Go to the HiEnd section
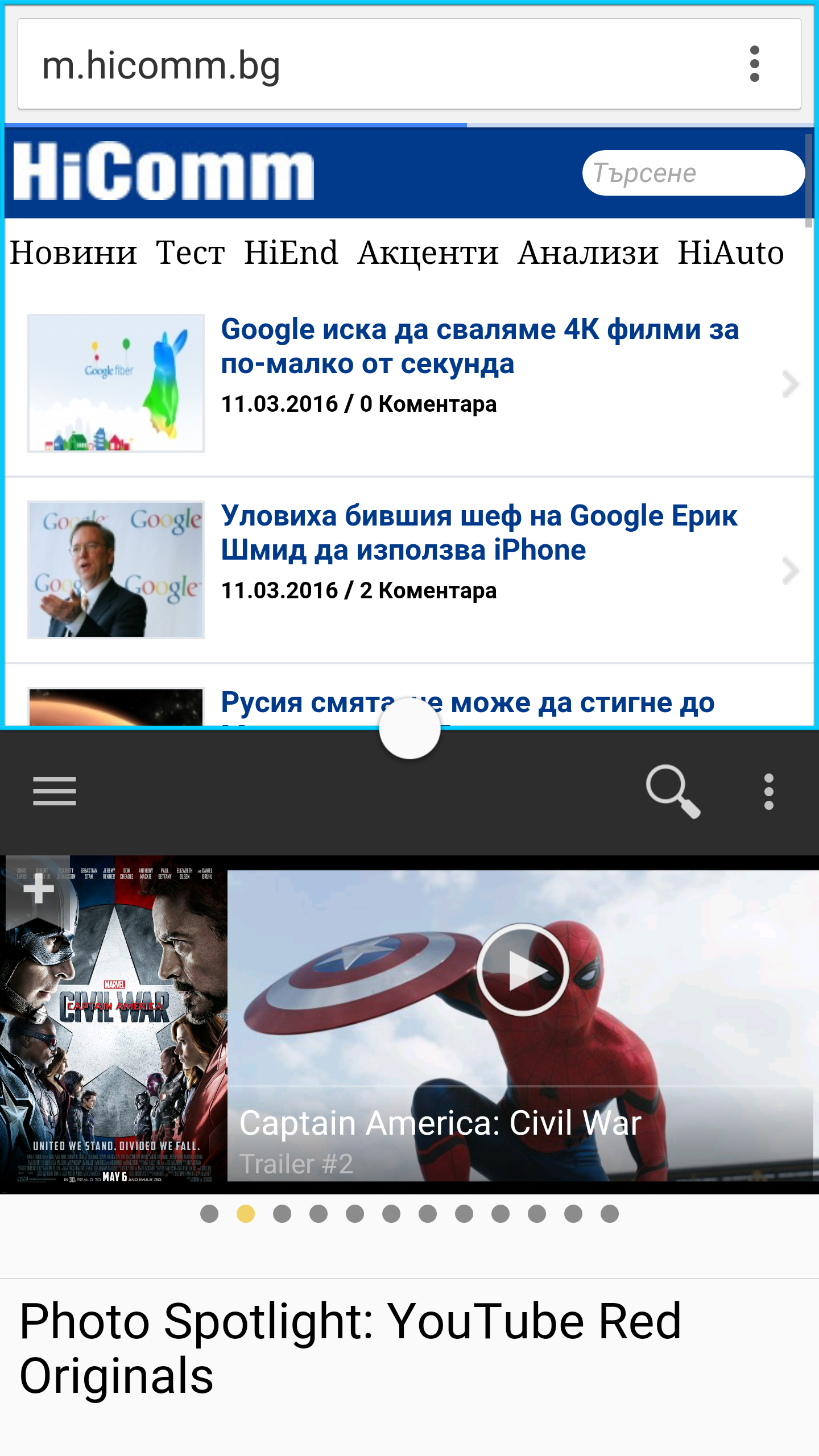 click(x=291, y=253)
